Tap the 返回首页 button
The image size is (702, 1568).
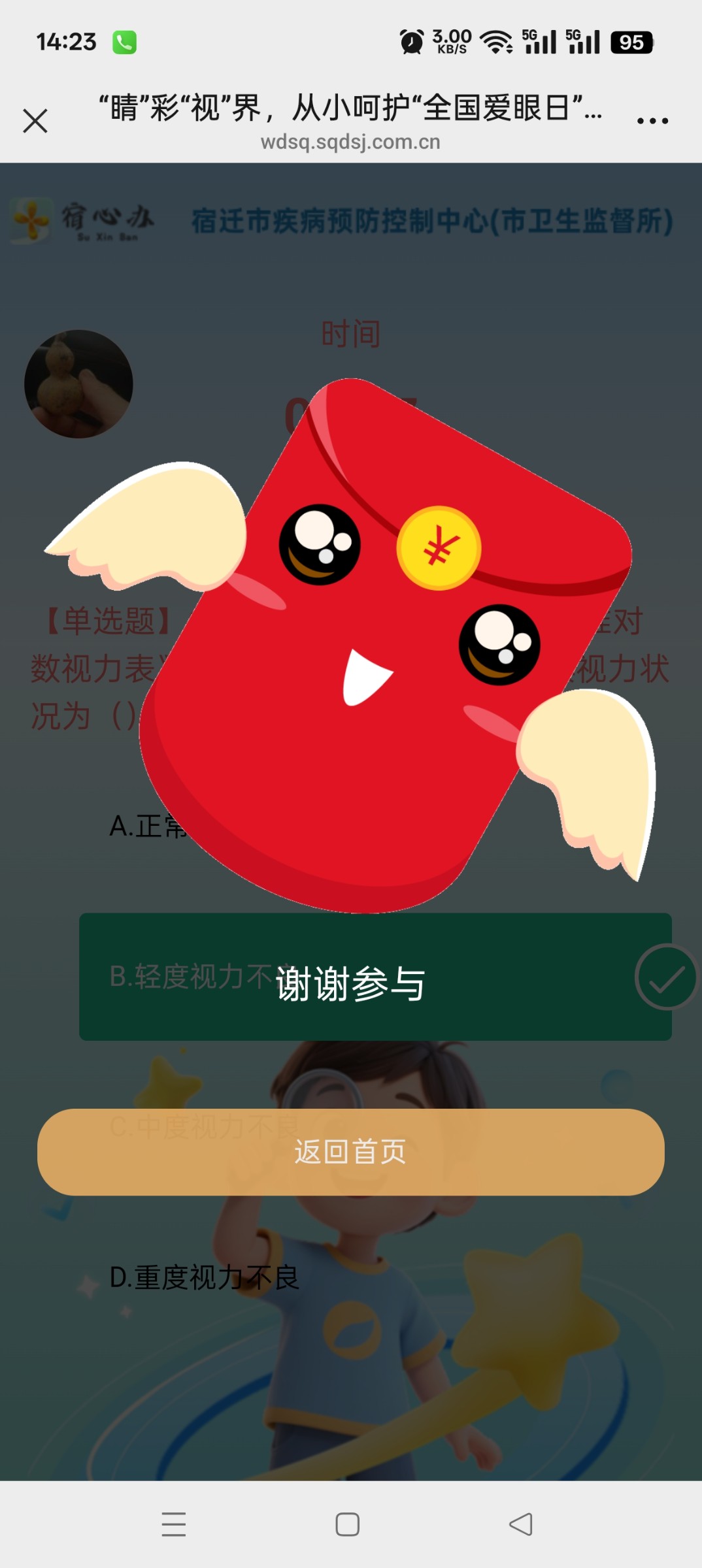[351, 1152]
